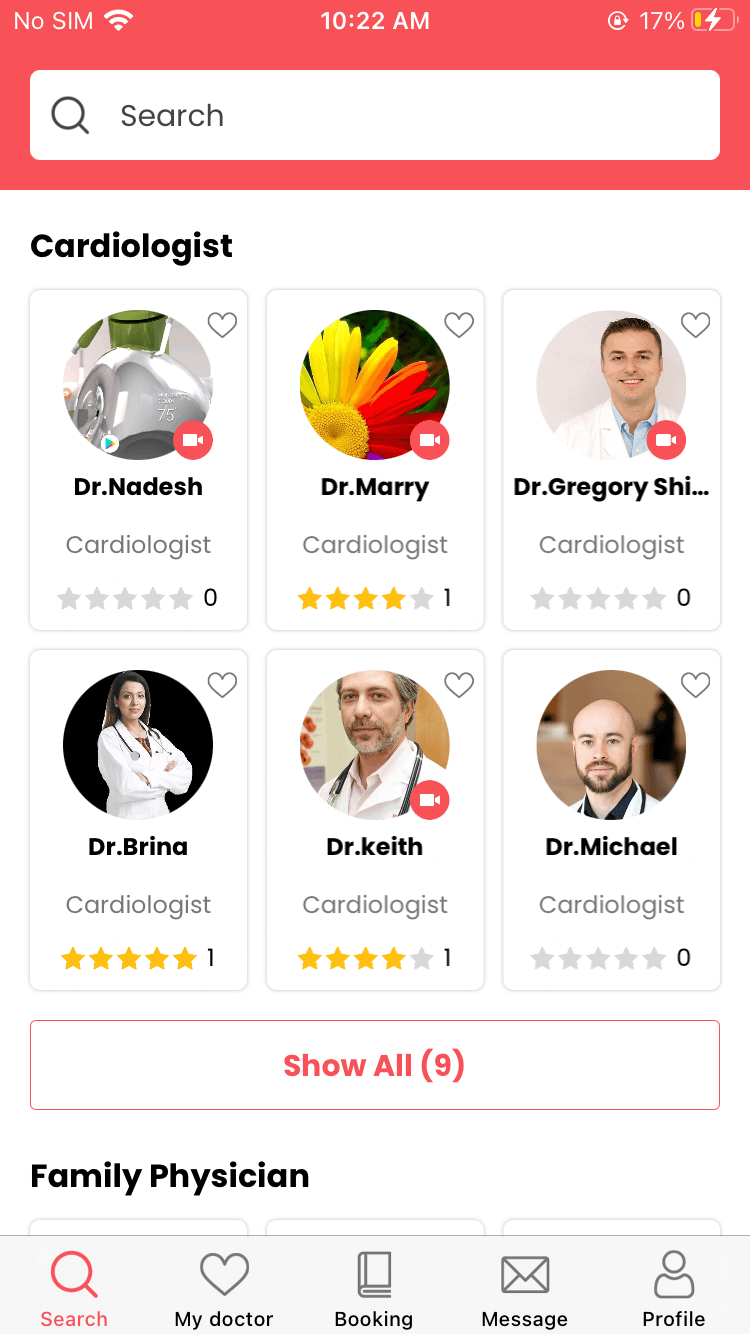Add Dr.Gregory to favorites with heart icon
The height and width of the screenshot is (1334, 750).
[x=695, y=325]
